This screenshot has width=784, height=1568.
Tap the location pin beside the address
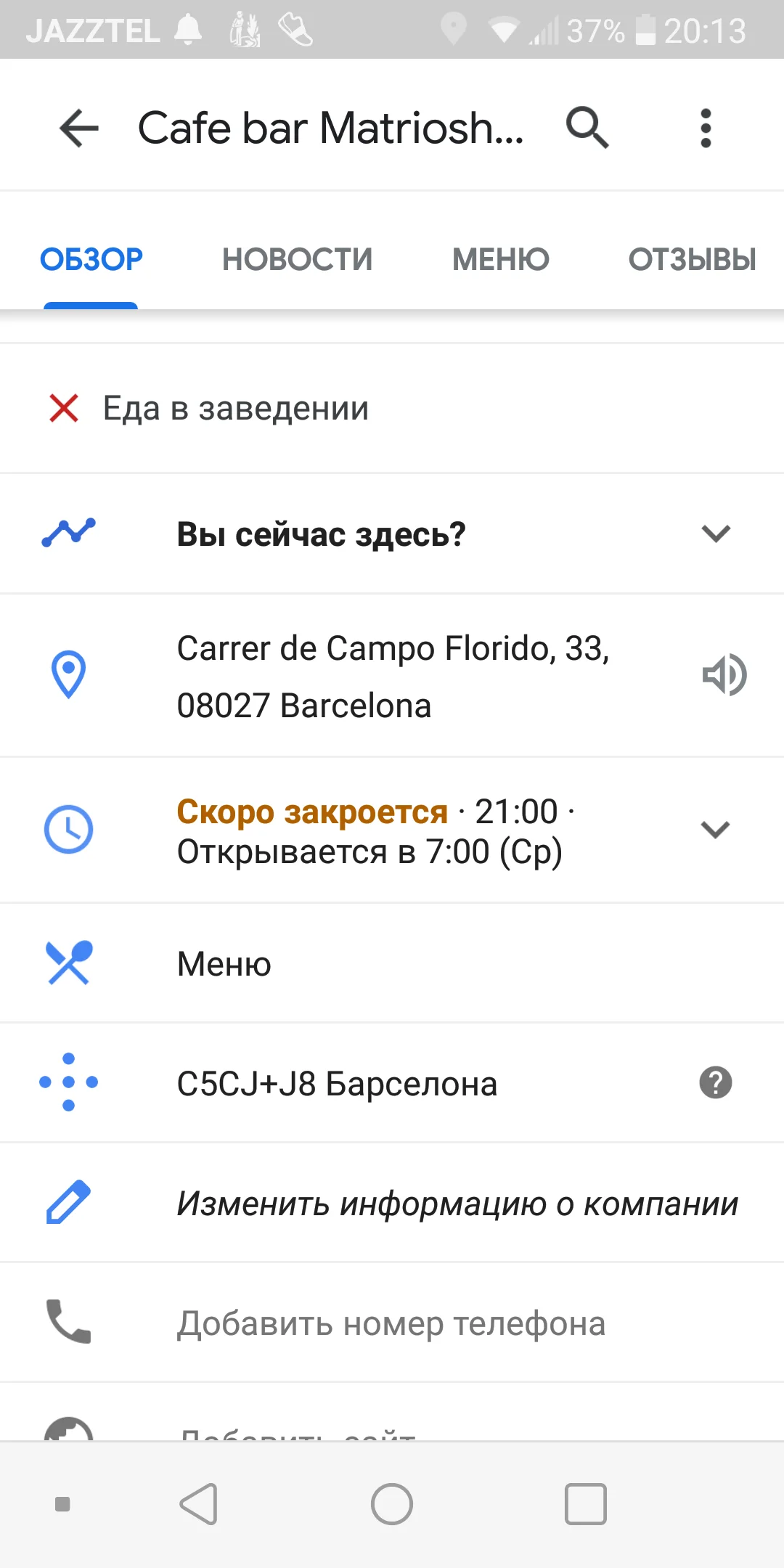pos(69,674)
